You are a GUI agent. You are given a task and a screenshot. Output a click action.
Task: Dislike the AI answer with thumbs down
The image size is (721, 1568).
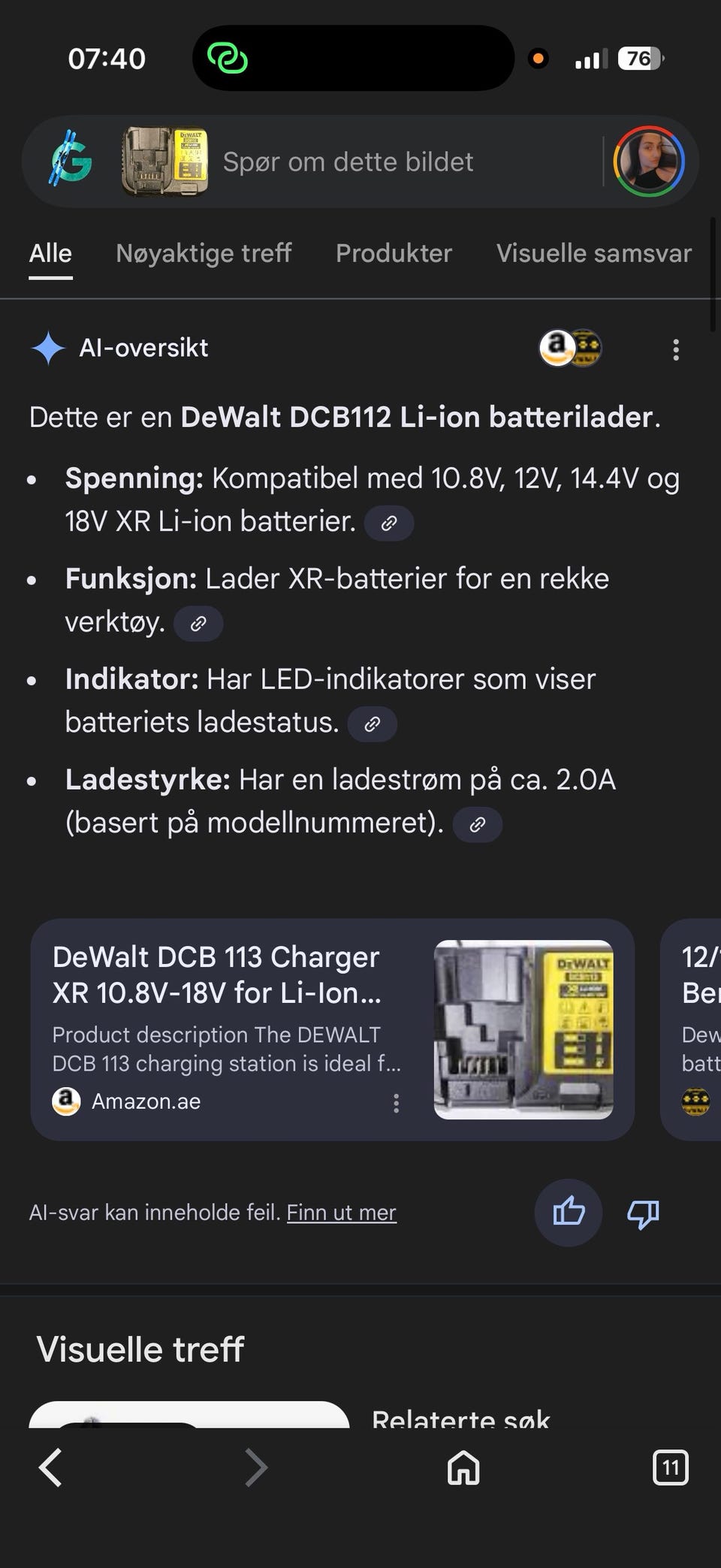coord(643,1213)
